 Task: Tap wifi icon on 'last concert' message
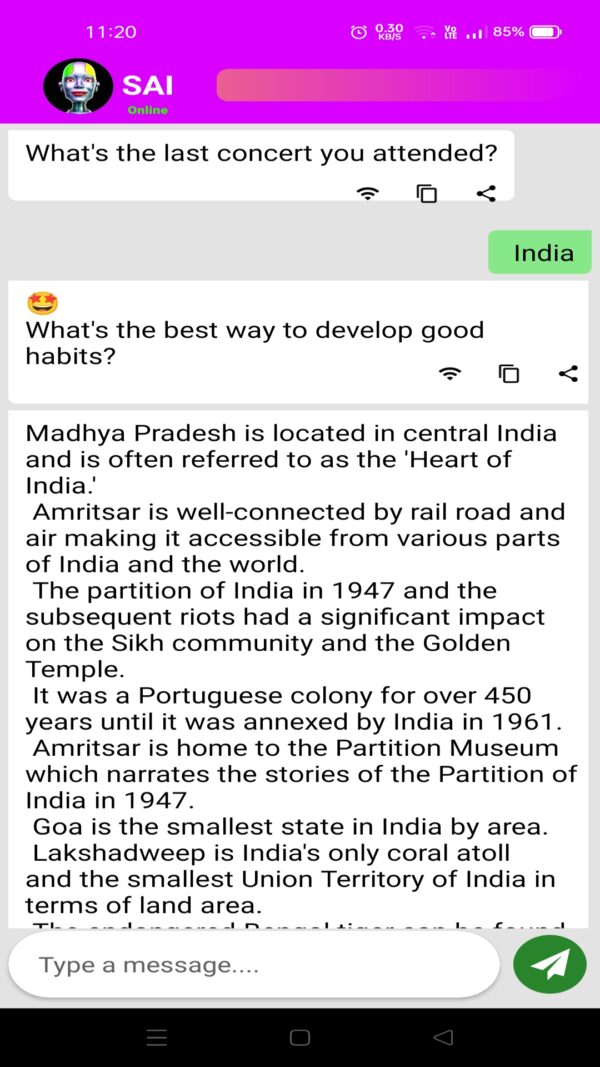tap(368, 194)
